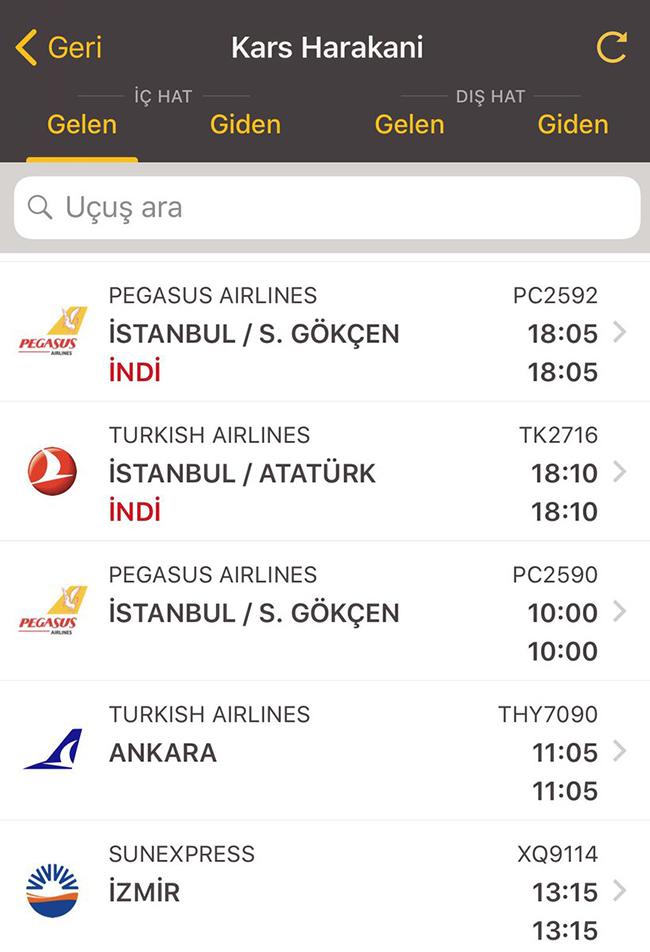Select the Dış Hat Giden tab
The image size is (650, 952).
click(x=572, y=125)
